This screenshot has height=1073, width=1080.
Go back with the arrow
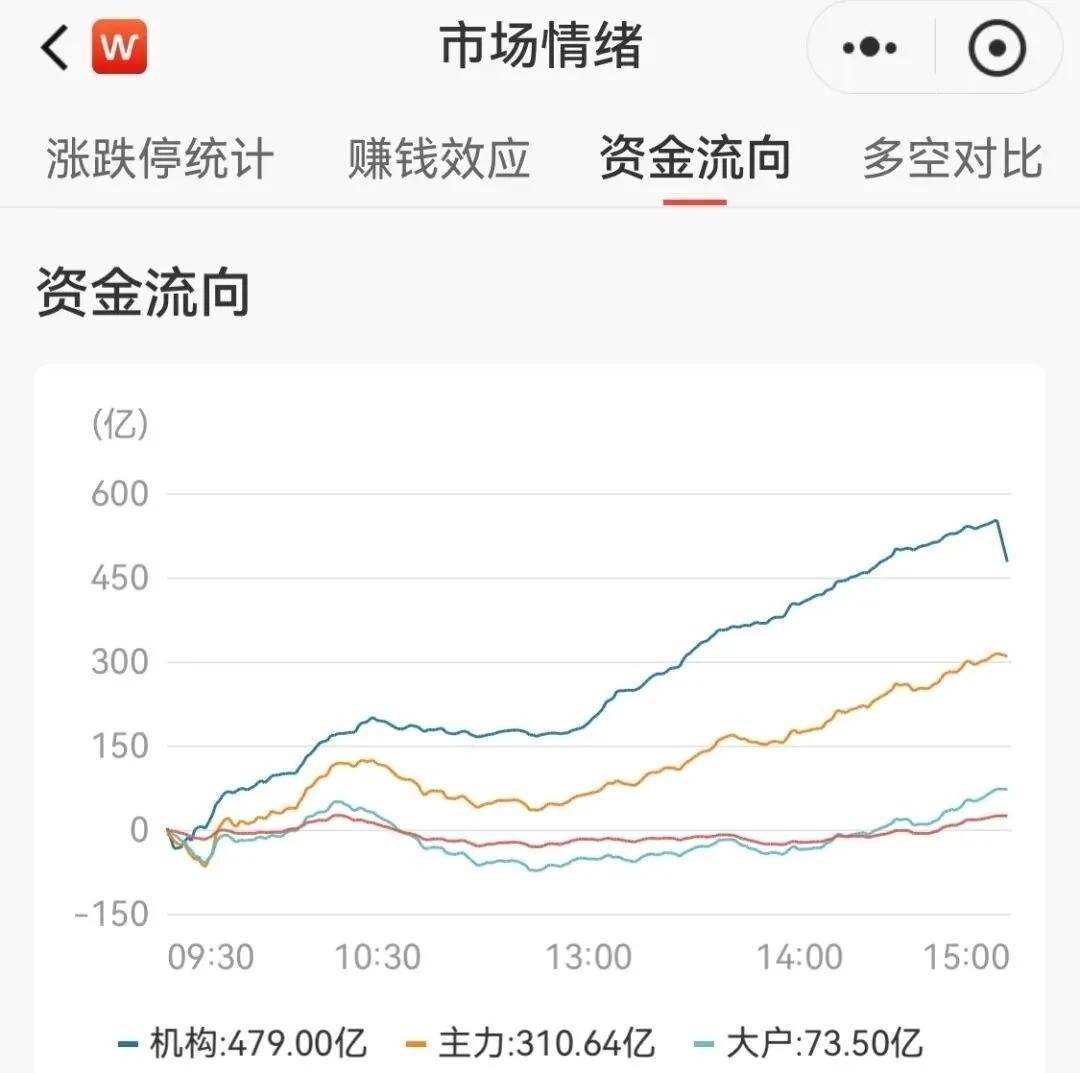click(55, 48)
